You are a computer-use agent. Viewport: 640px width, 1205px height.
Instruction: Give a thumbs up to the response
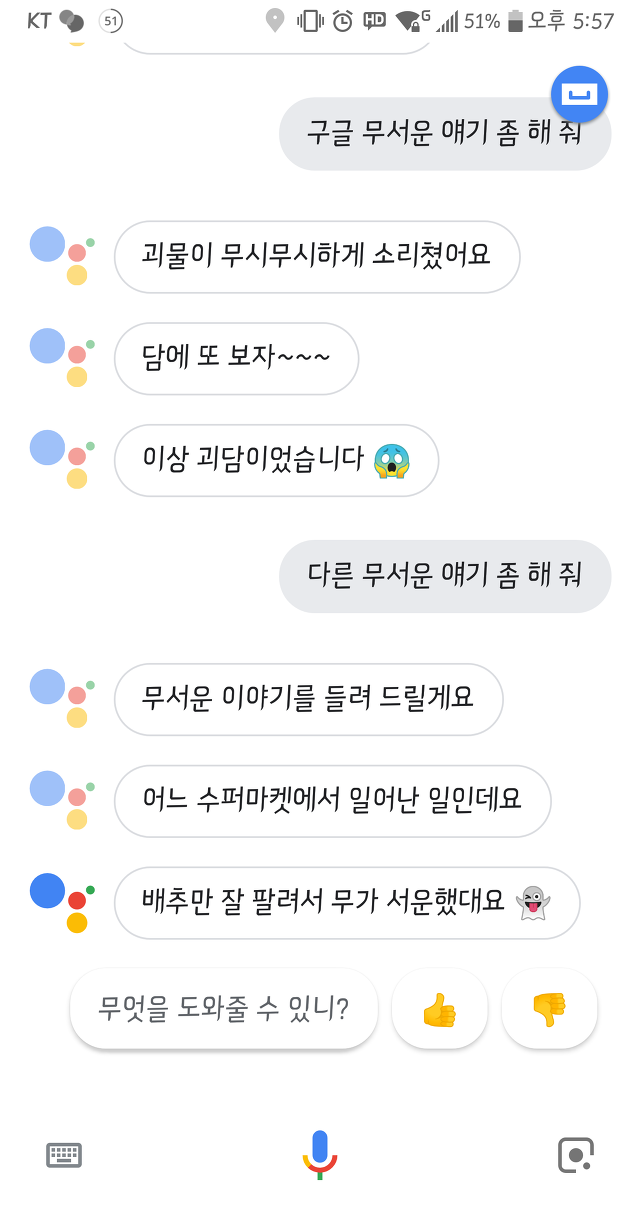point(439,1009)
